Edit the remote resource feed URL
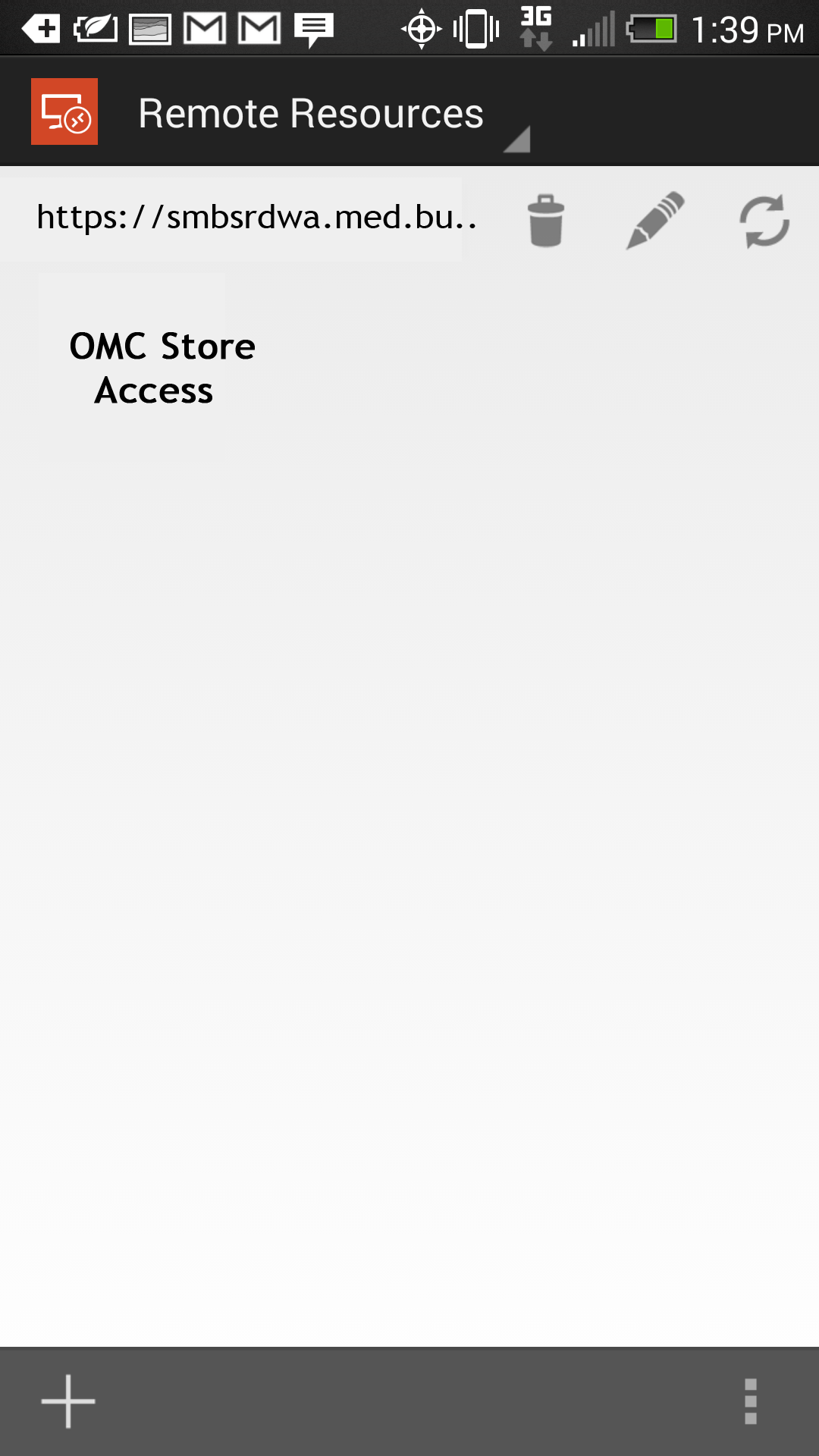The width and height of the screenshot is (819, 1456). click(x=655, y=221)
